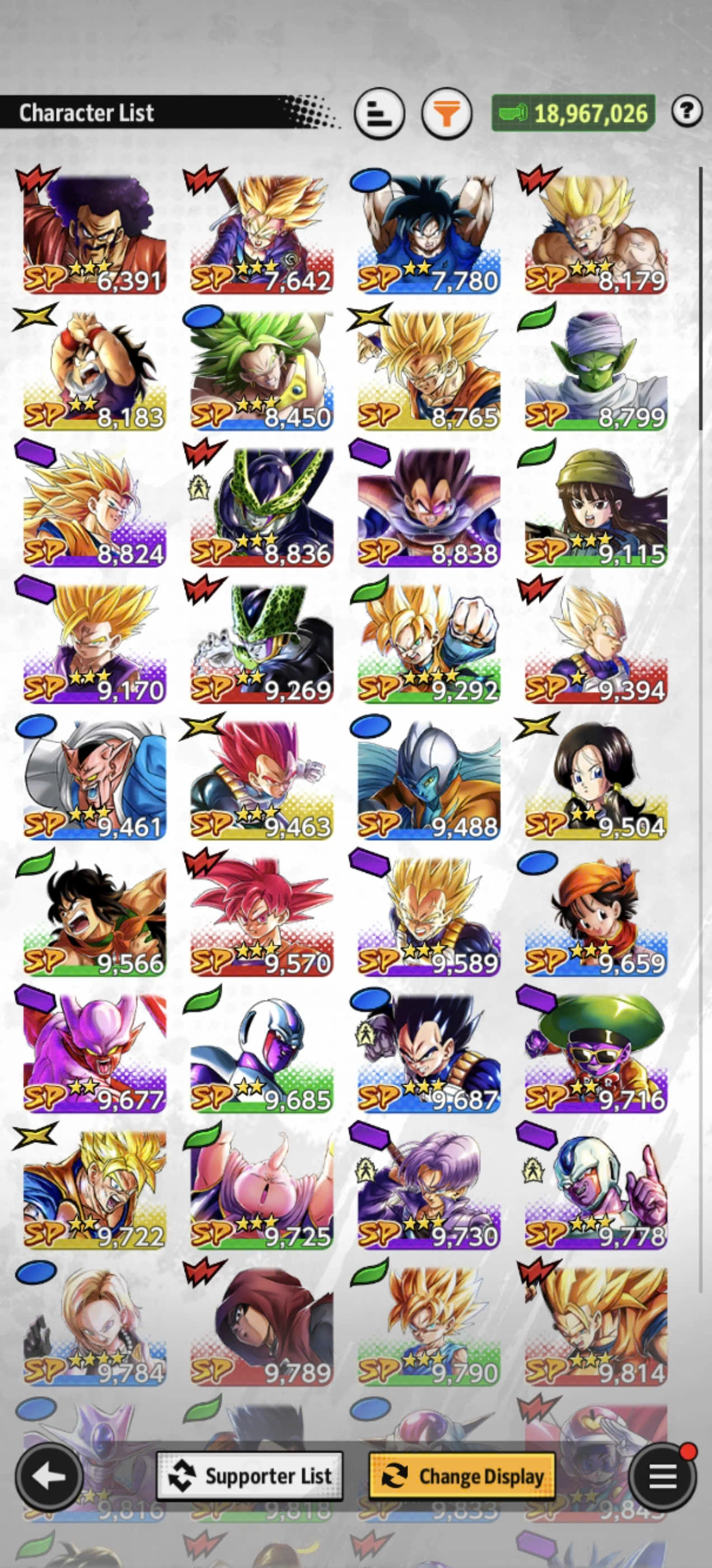Open the hamburger menu with red dot
Viewport: 712px width, 1568px height.
tap(663, 1476)
